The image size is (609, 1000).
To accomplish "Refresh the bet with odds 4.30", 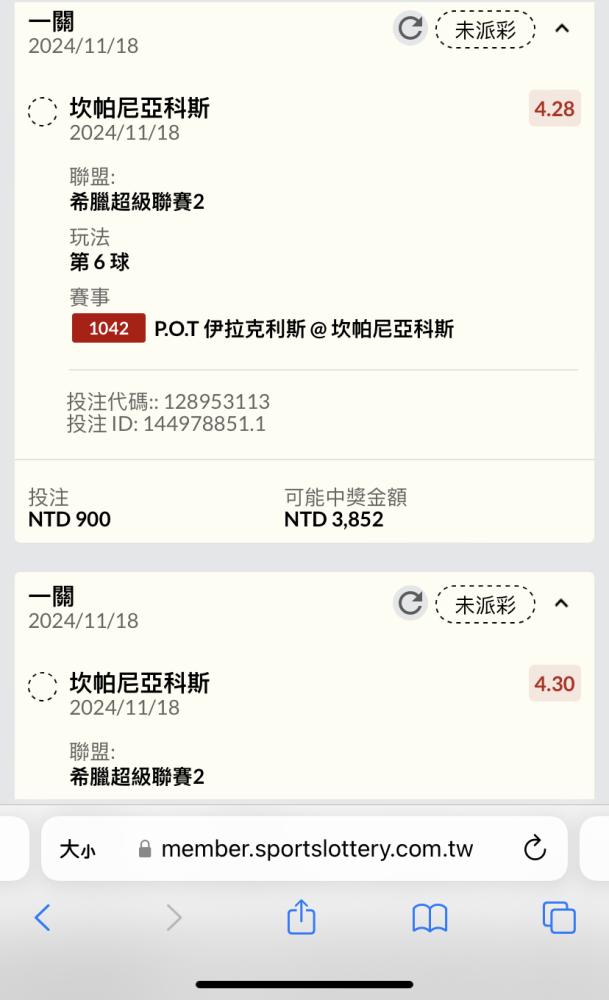I will pyautogui.click(x=409, y=603).
